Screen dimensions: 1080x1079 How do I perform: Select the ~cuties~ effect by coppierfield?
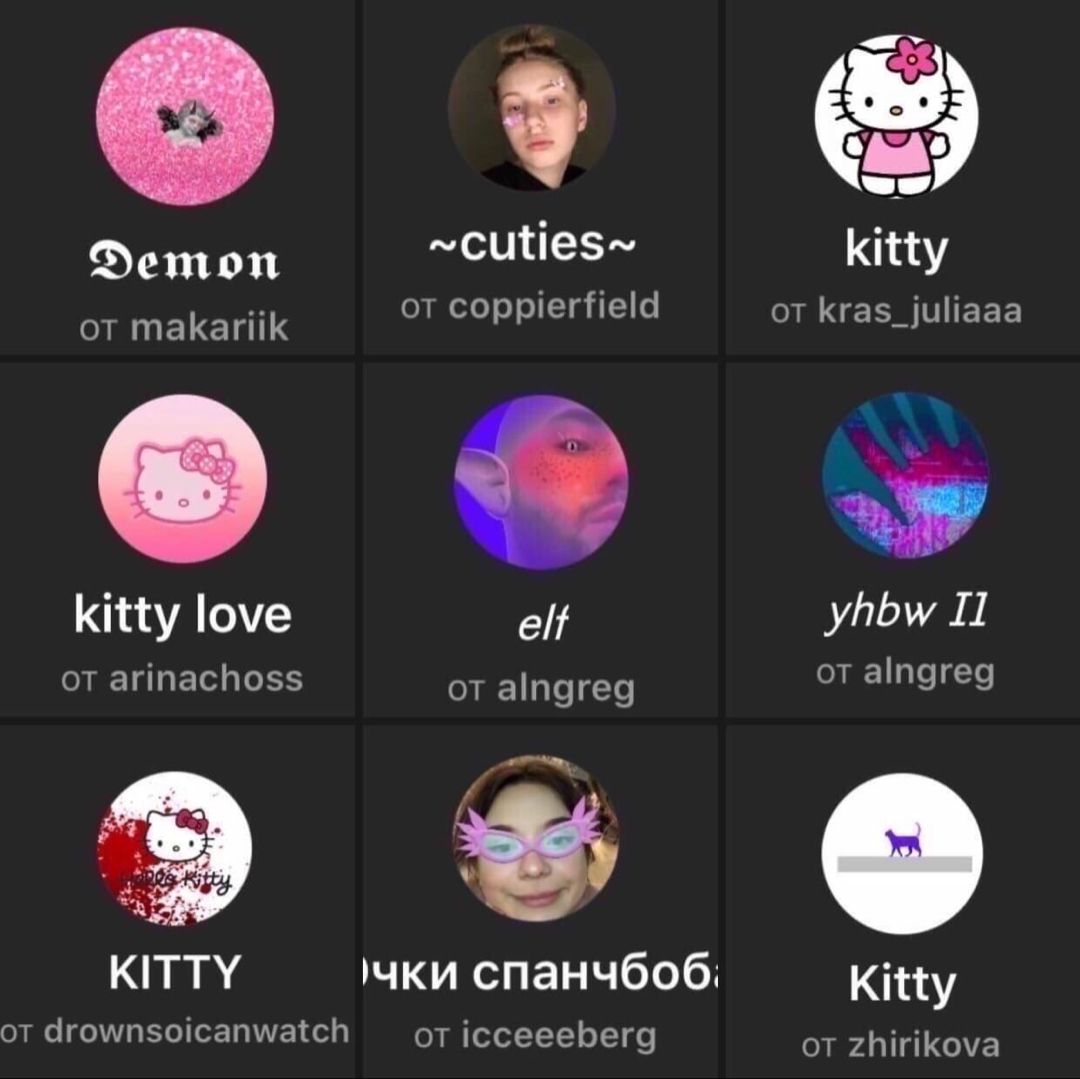coord(531,108)
